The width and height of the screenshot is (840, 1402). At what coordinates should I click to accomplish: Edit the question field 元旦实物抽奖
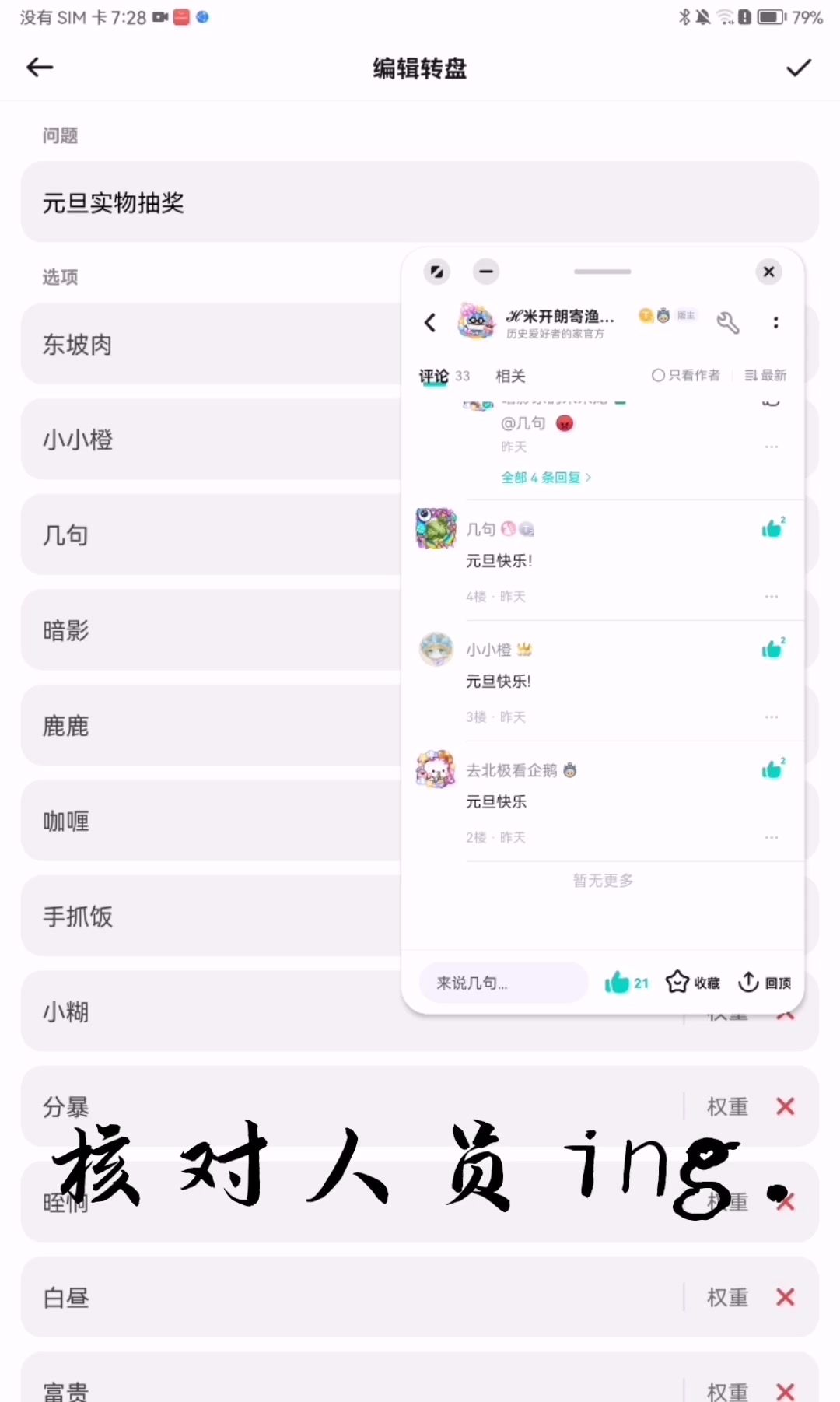[x=420, y=202]
